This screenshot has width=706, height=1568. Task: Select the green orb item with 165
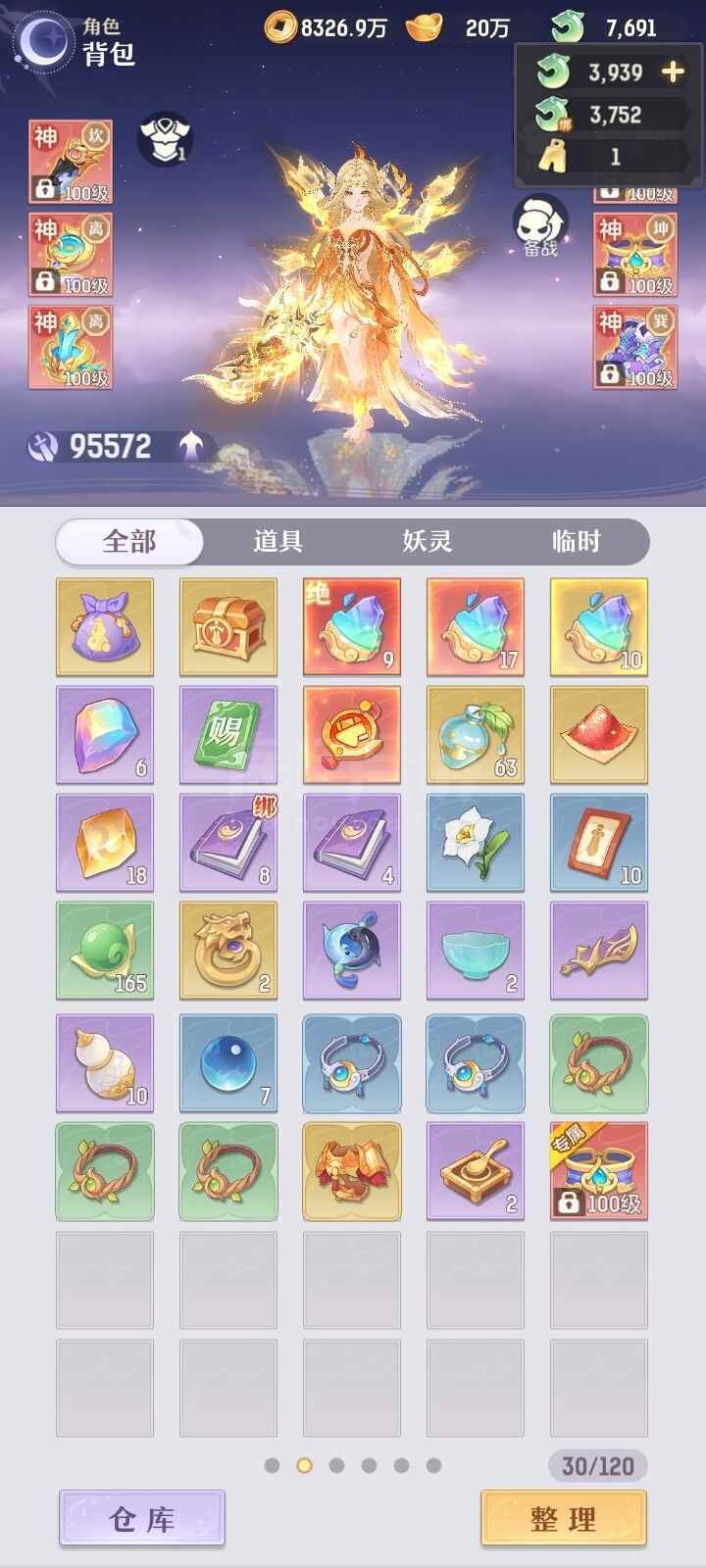105,950
